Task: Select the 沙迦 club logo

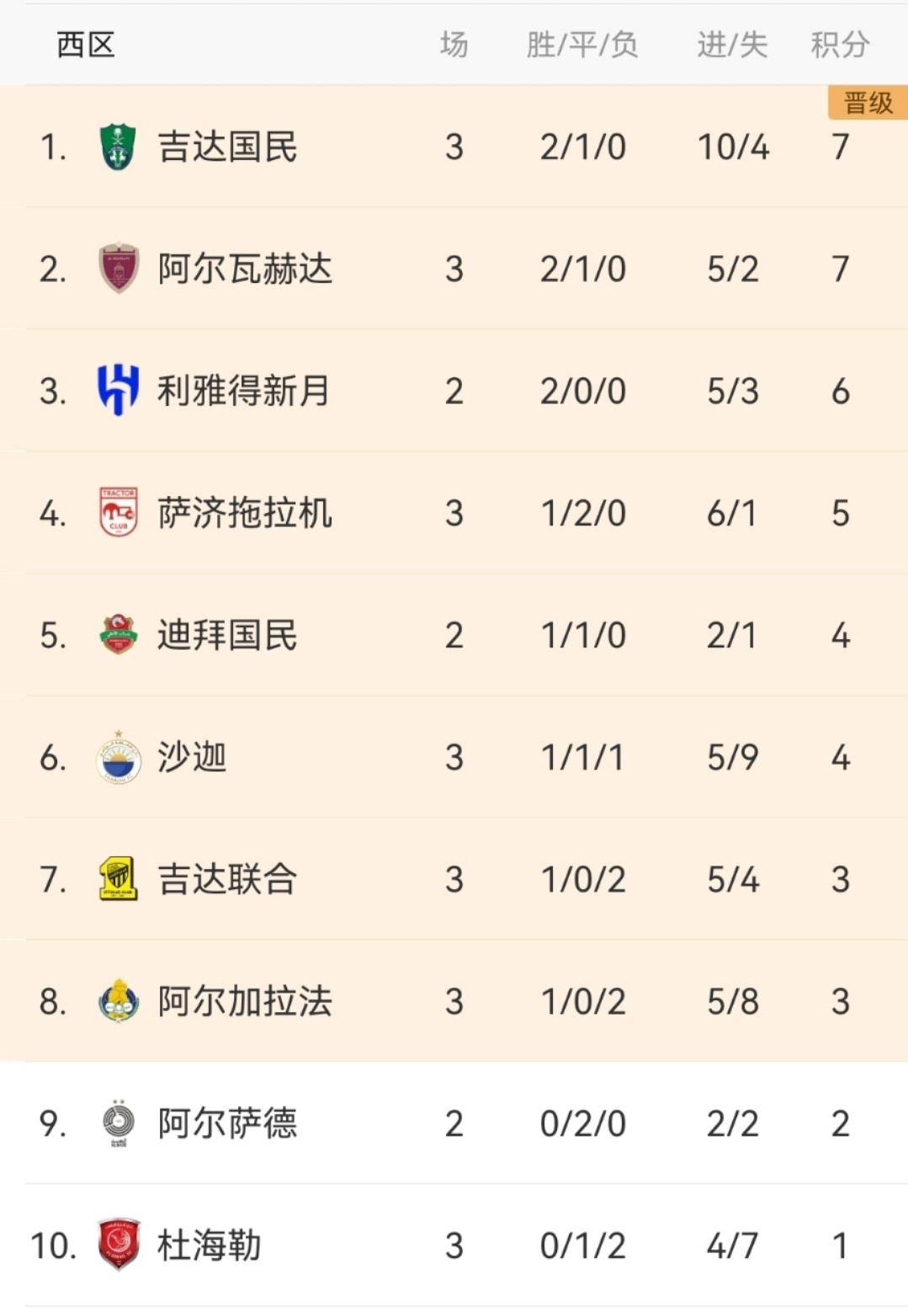Action: (x=120, y=757)
